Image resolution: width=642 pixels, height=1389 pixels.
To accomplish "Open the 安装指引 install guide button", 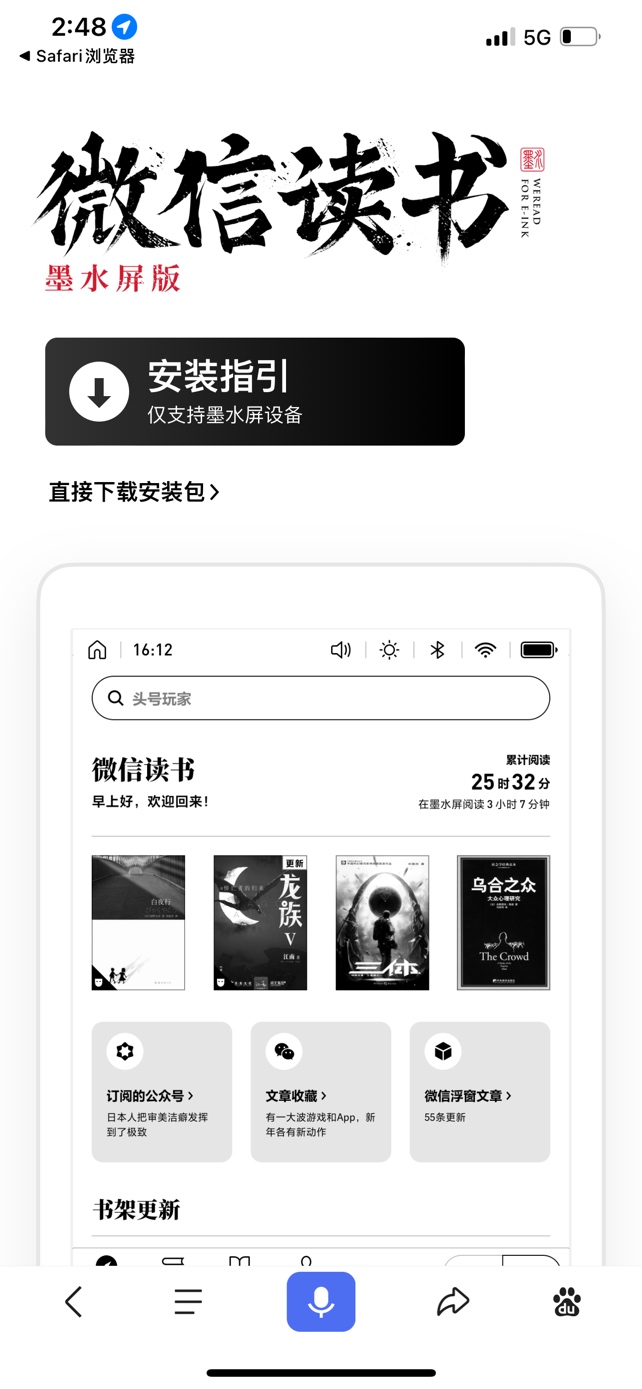I will click(254, 391).
